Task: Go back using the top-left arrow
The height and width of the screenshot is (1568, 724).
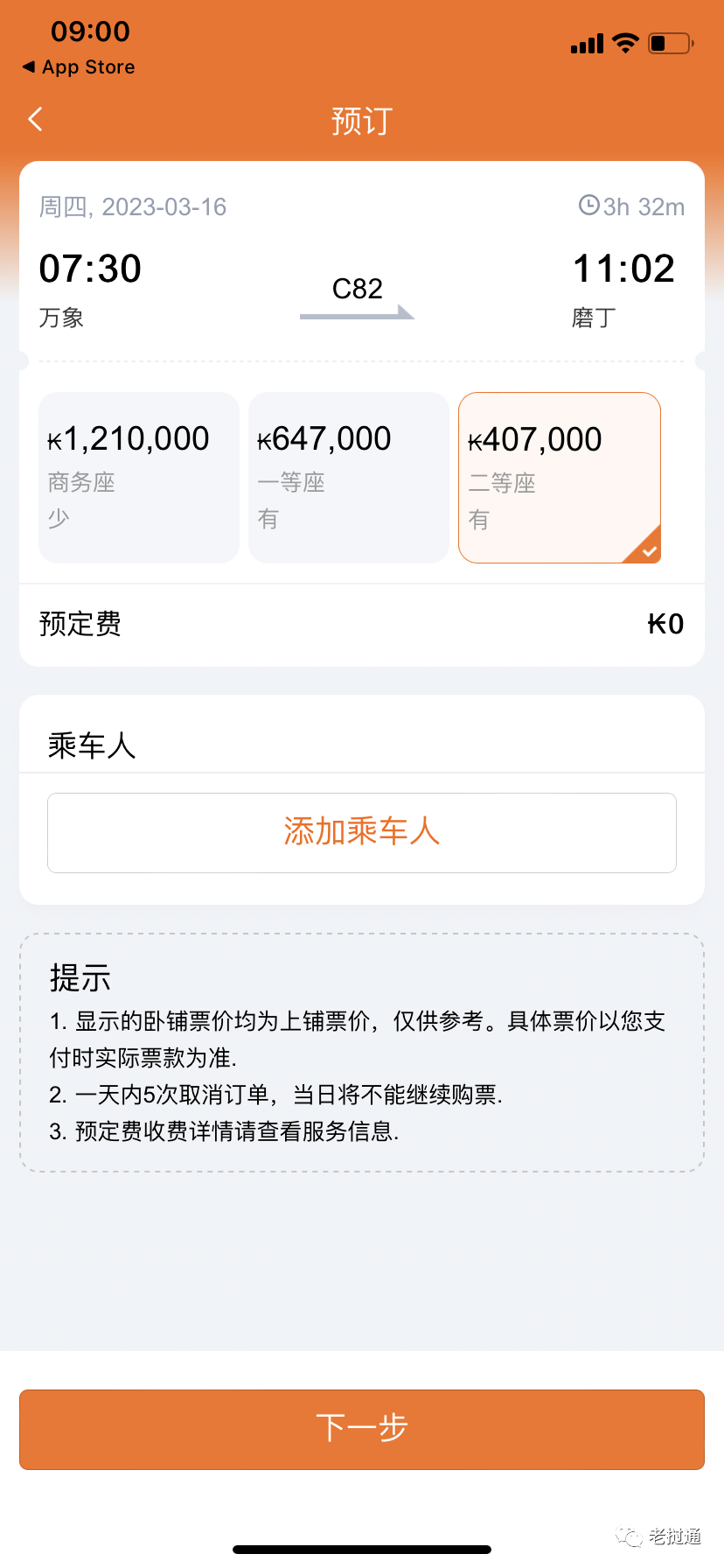Action: coord(36,120)
